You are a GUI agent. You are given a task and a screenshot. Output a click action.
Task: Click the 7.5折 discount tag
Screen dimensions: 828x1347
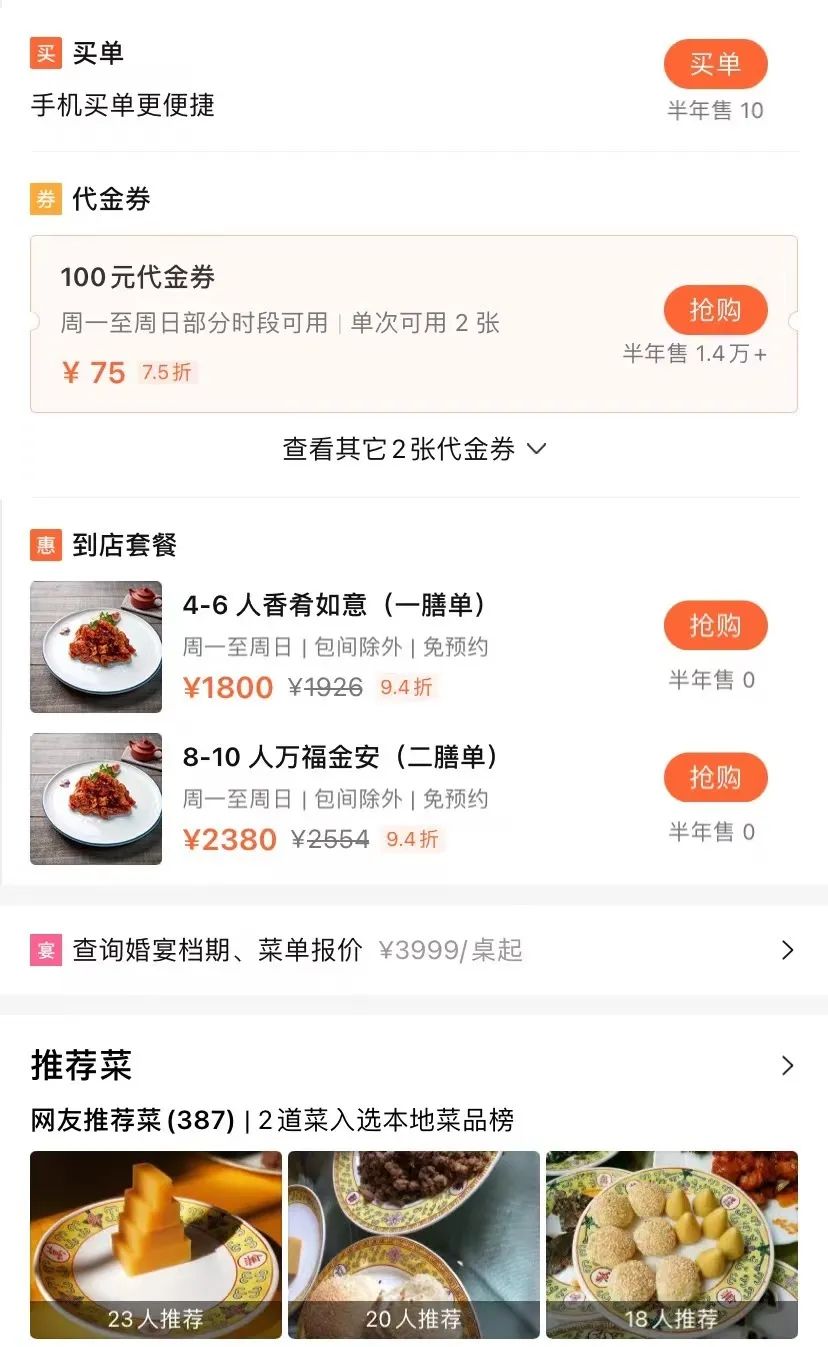pos(168,371)
